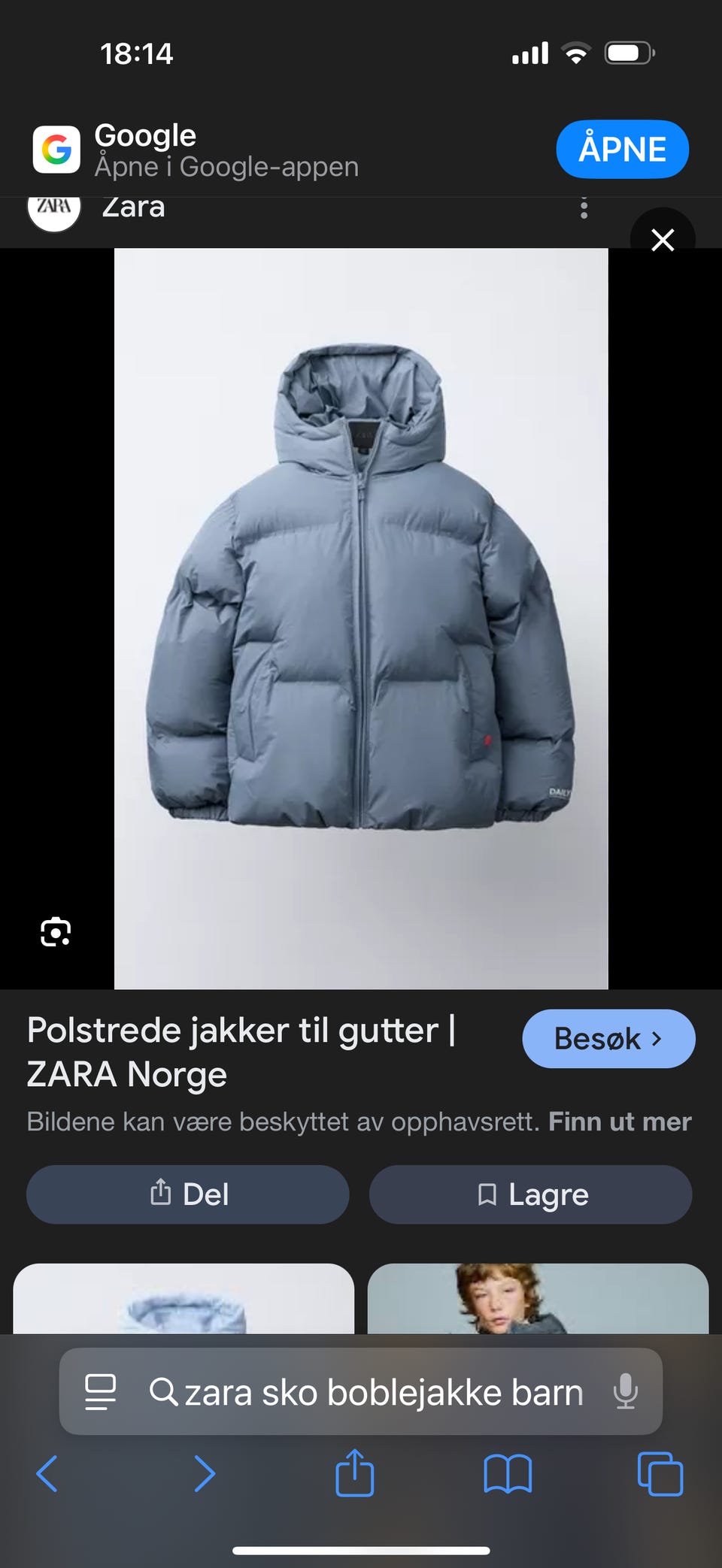This screenshot has width=722, height=1568.
Task: Visit the ZARA Norge page via Besøk
Action: coord(608,1038)
